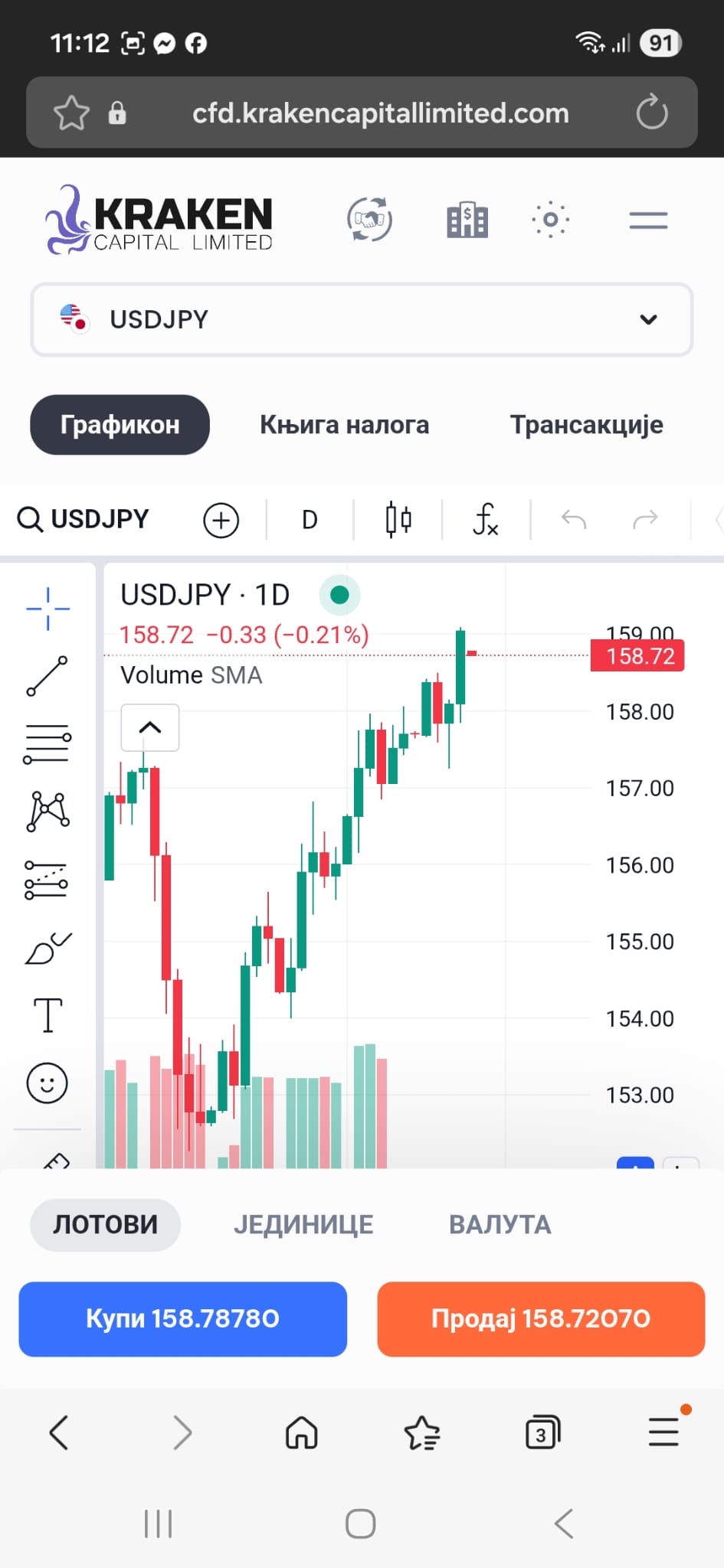Toggle the light/dark theme icon
This screenshot has height=1568, width=724.
point(550,220)
